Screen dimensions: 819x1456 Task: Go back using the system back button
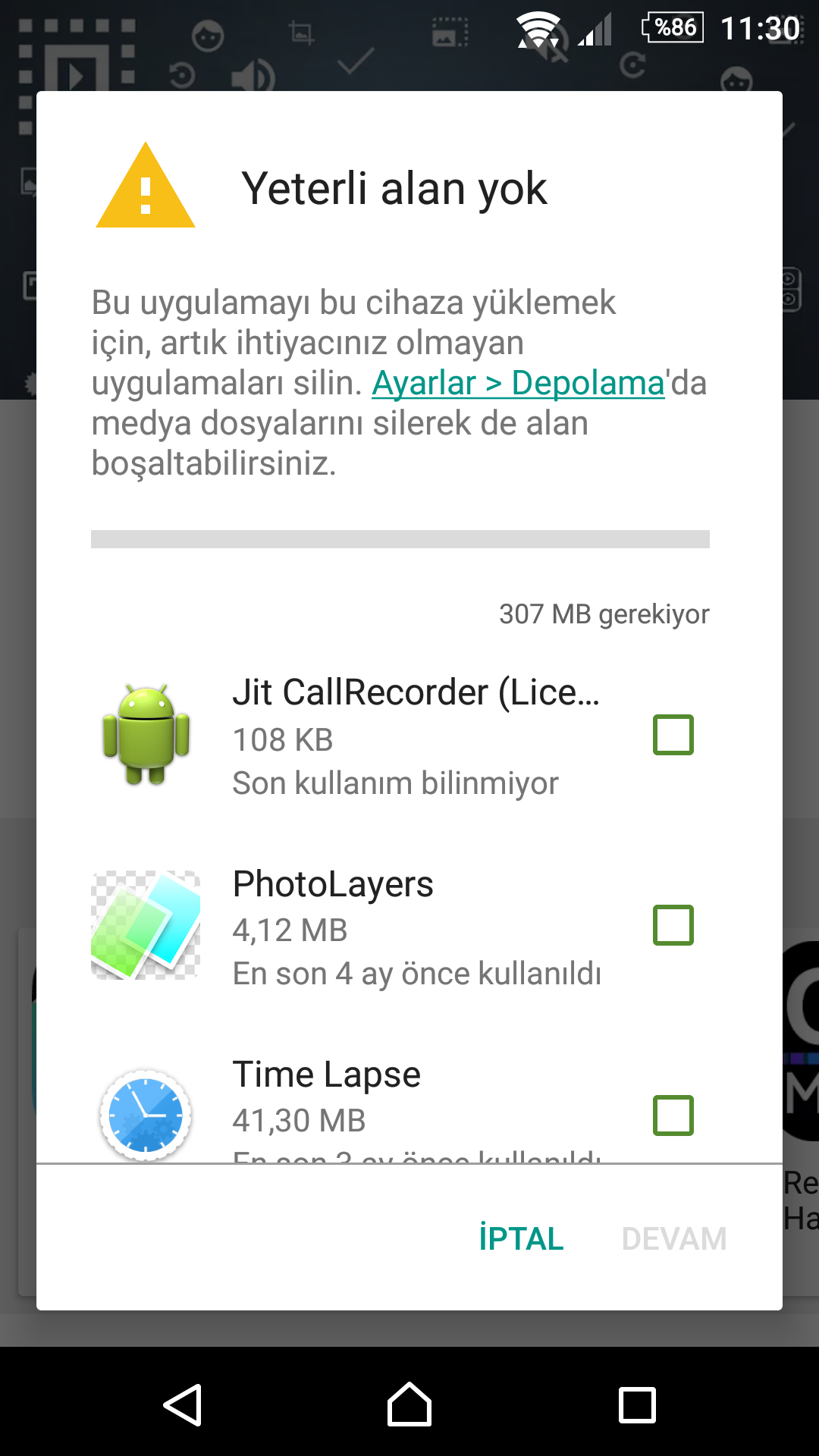pyautogui.click(x=183, y=1405)
